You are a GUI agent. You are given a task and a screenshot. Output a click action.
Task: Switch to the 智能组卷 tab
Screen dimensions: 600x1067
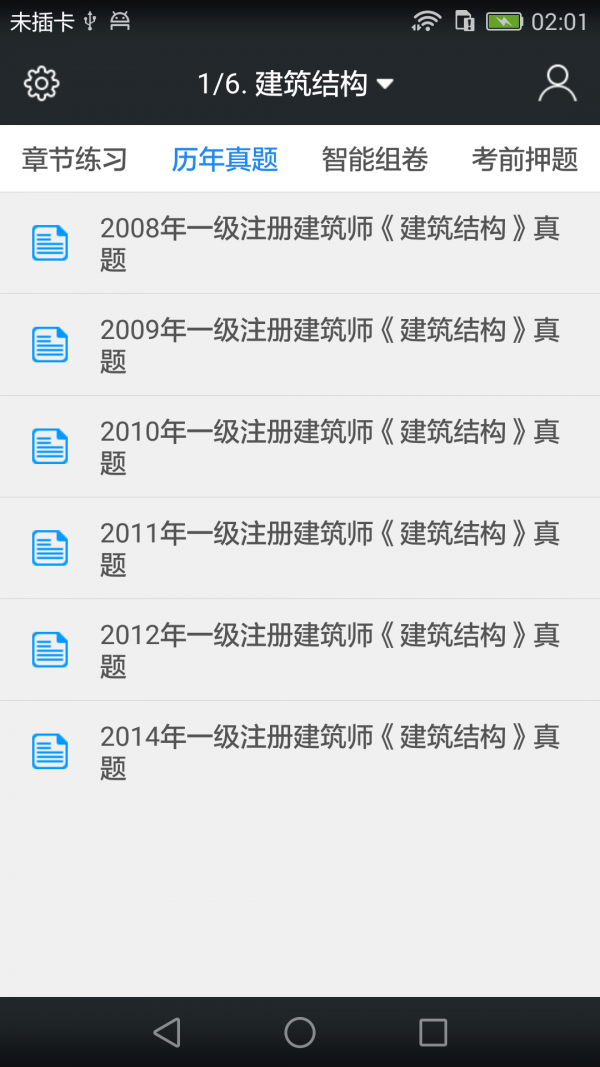click(x=375, y=160)
